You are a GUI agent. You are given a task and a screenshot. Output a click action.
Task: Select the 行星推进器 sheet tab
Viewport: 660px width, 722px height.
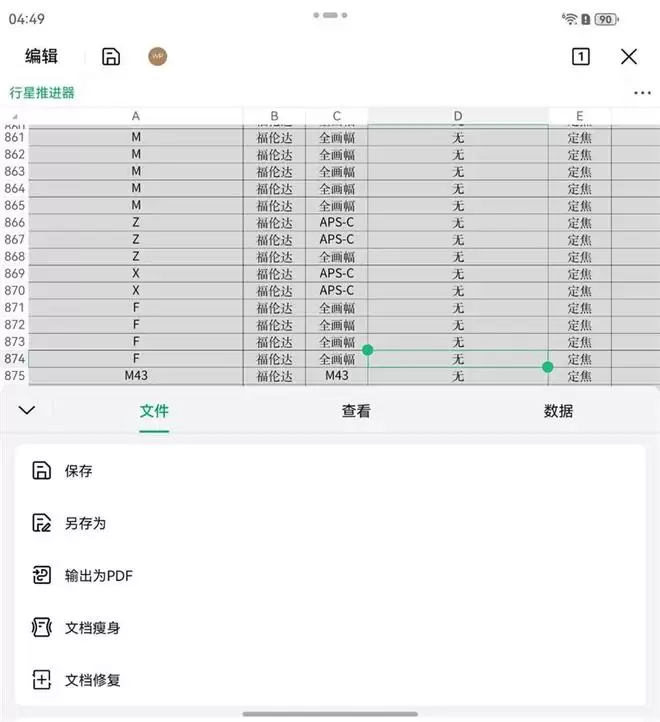[x=42, y=93]
